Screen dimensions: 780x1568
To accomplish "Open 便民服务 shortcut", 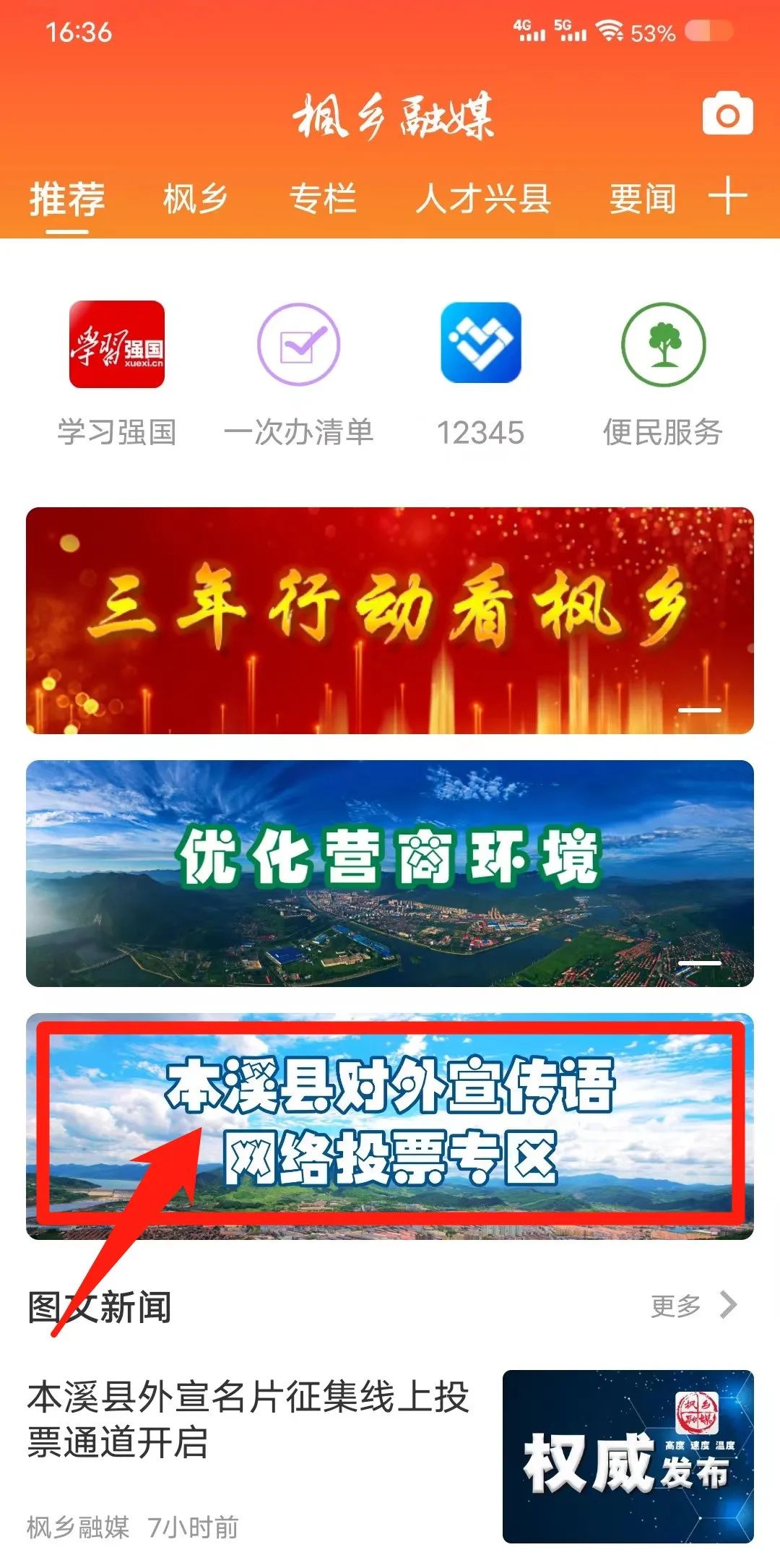I will click(663, 372).
